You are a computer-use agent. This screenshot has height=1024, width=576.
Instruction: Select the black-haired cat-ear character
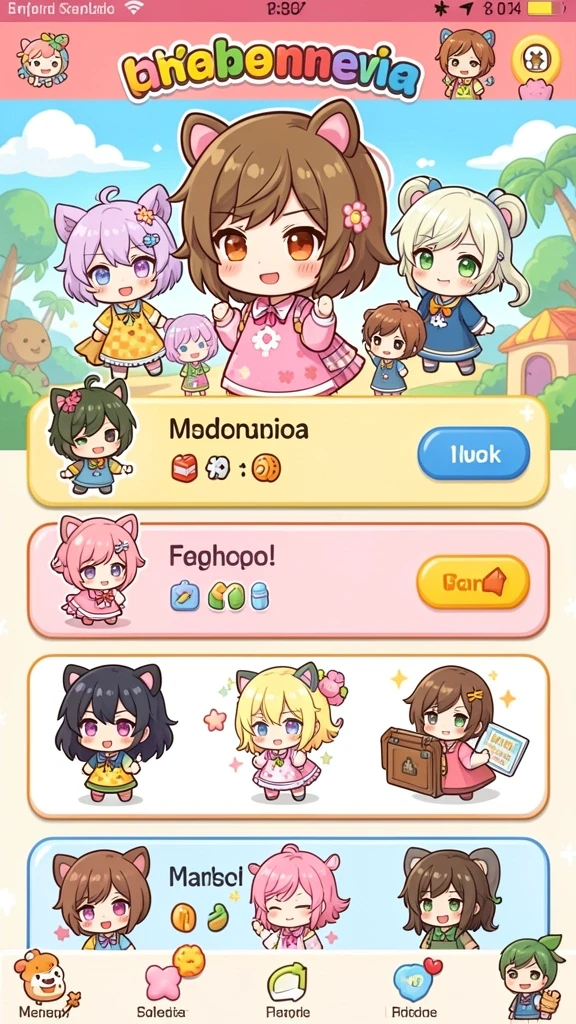click(115, 733)
